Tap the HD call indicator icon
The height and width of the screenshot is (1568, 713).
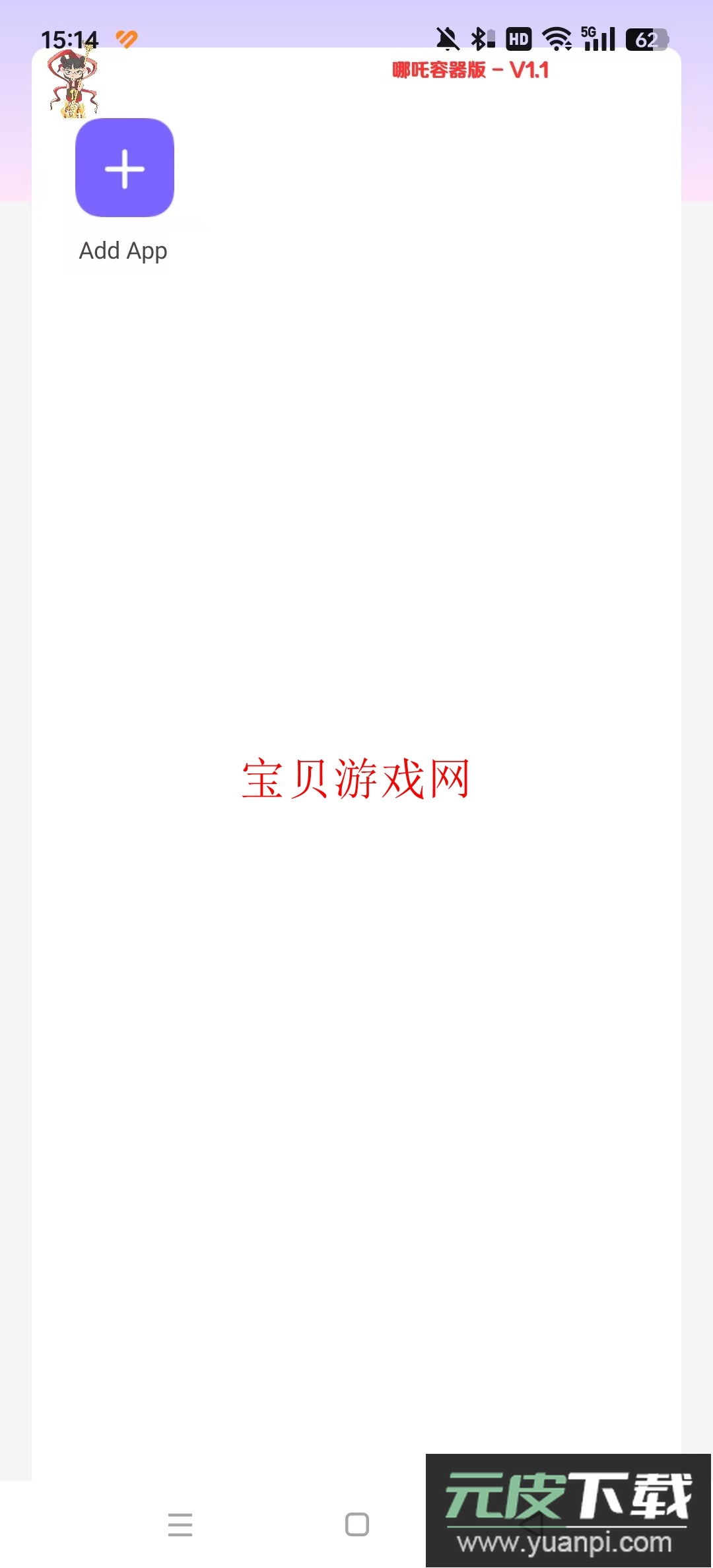click(x=518, y=40)
